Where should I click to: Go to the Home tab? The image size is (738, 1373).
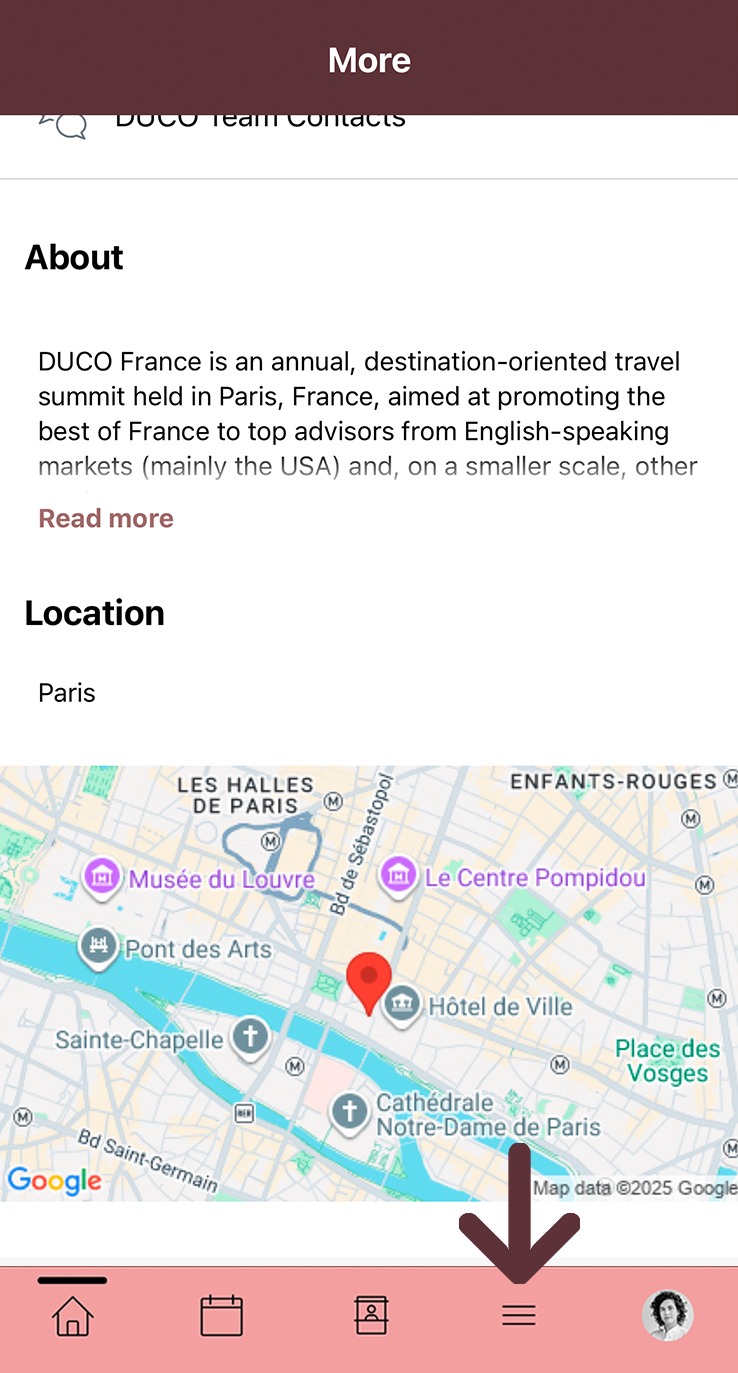click(72, 1315)
